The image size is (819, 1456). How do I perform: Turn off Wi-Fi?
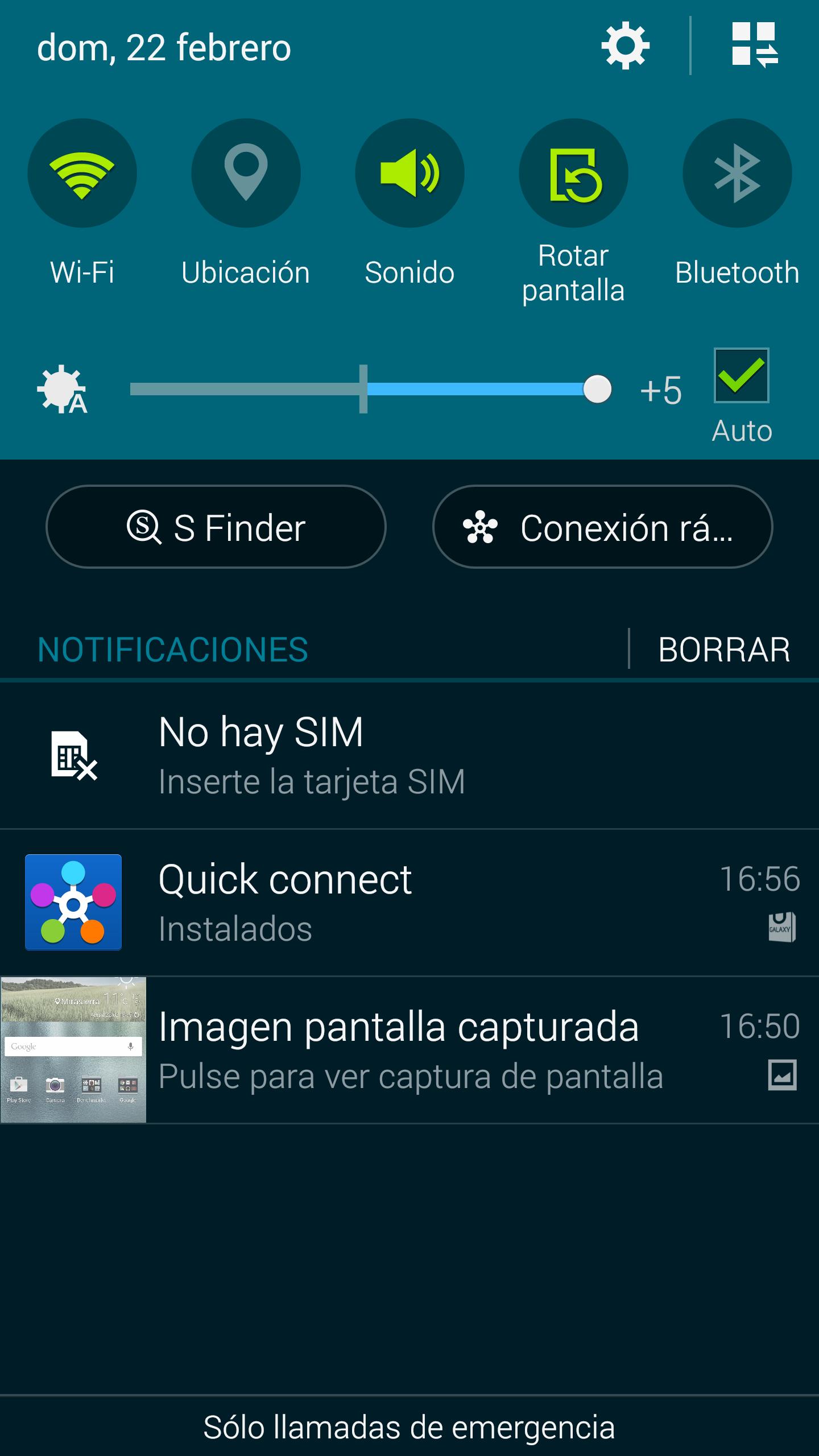click(x=82, y=173)
